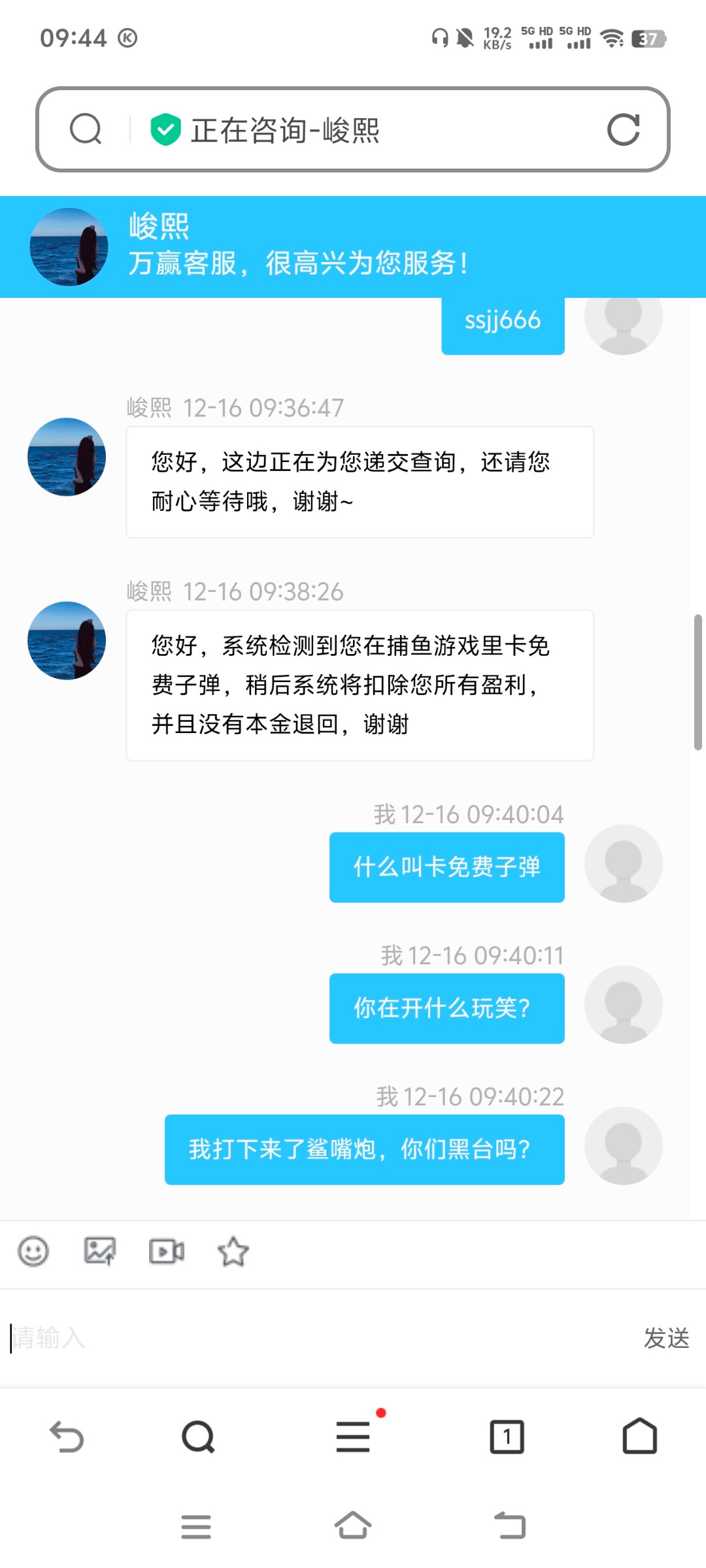Go to the system home screen
Image resolution: width=706 pixels, height=1568 pixels.
353,1526
